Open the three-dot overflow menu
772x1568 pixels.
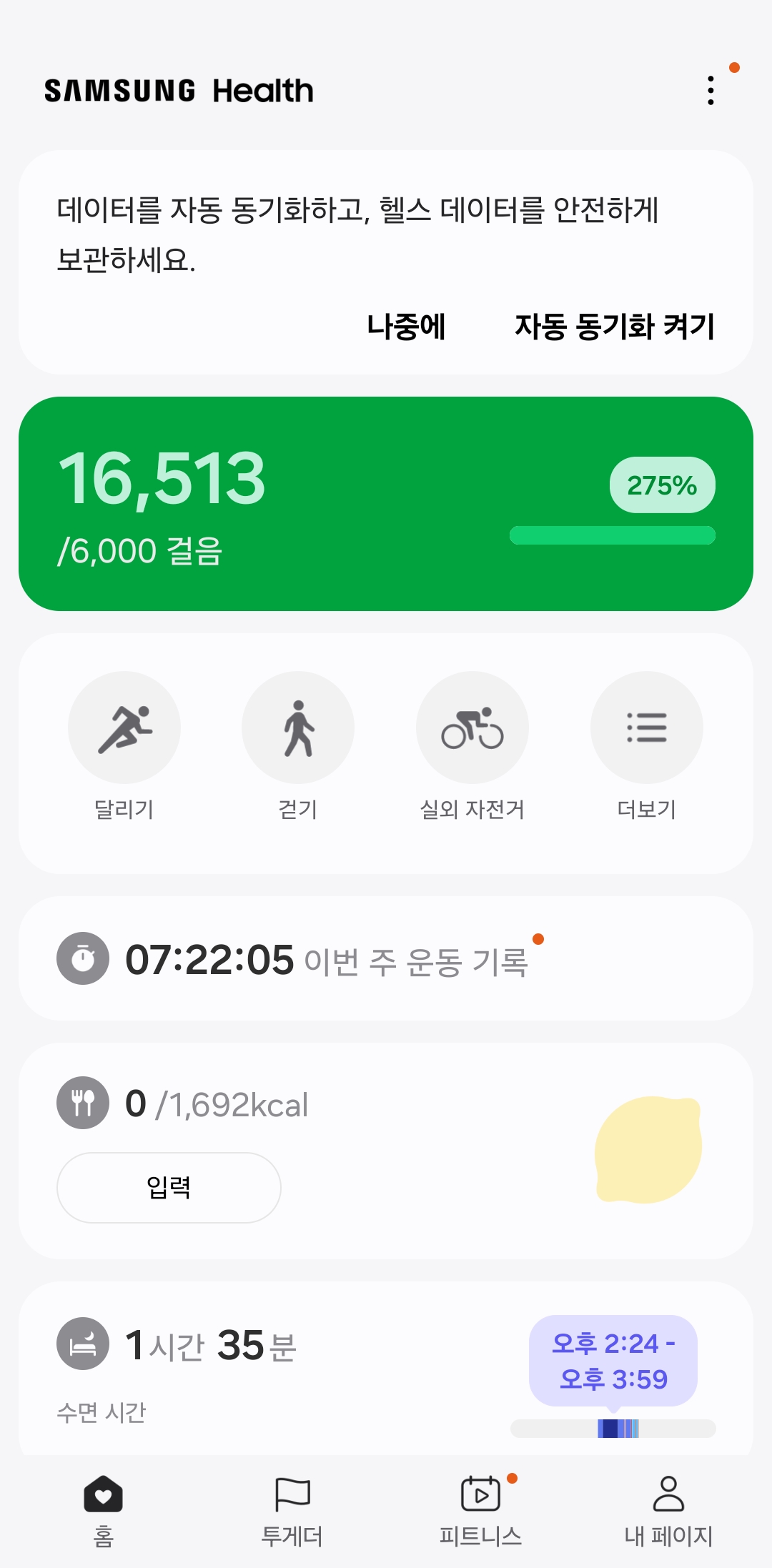click(x=711, y=91)
